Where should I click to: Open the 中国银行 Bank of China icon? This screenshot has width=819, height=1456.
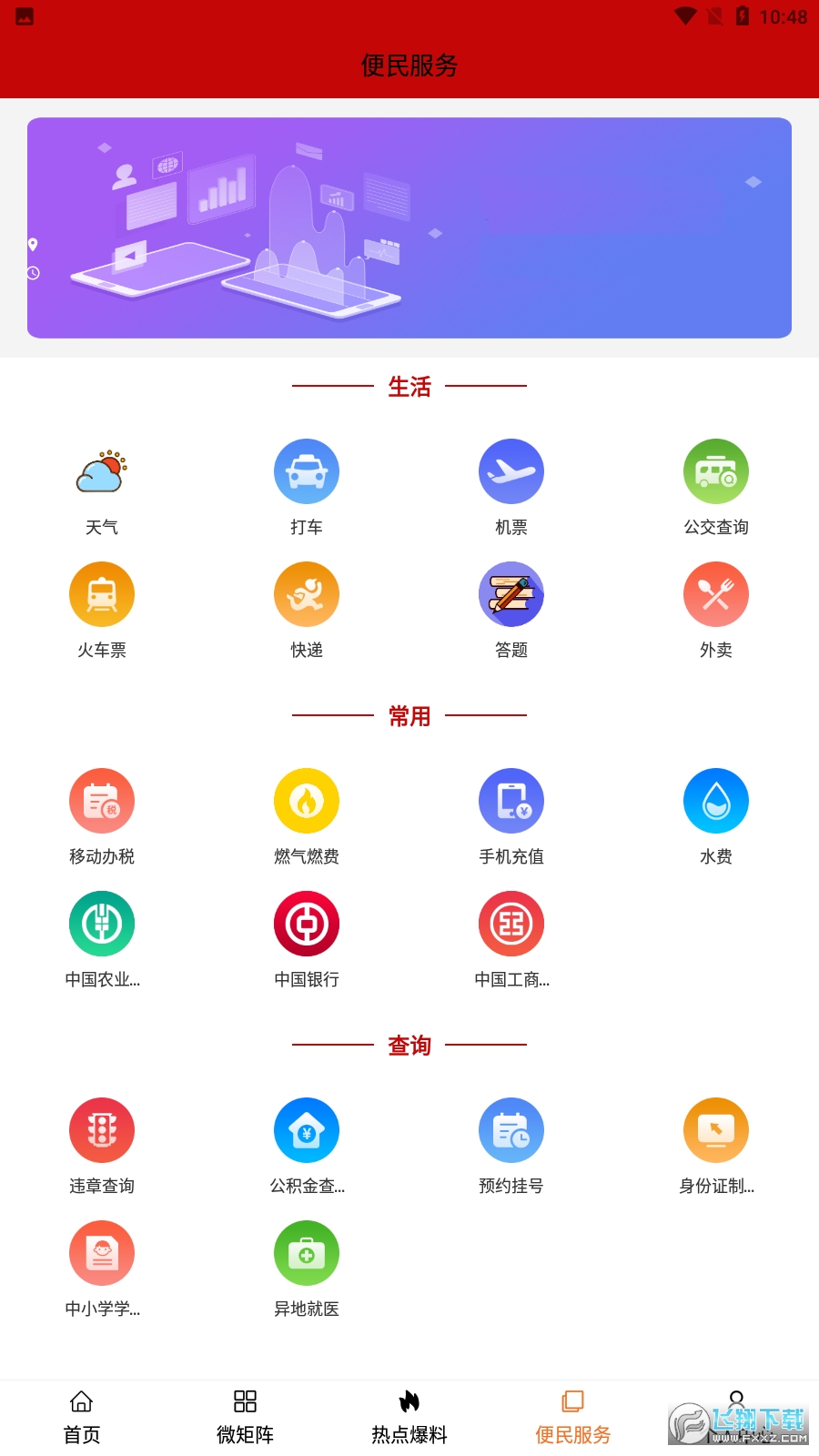tap(307, 923)
